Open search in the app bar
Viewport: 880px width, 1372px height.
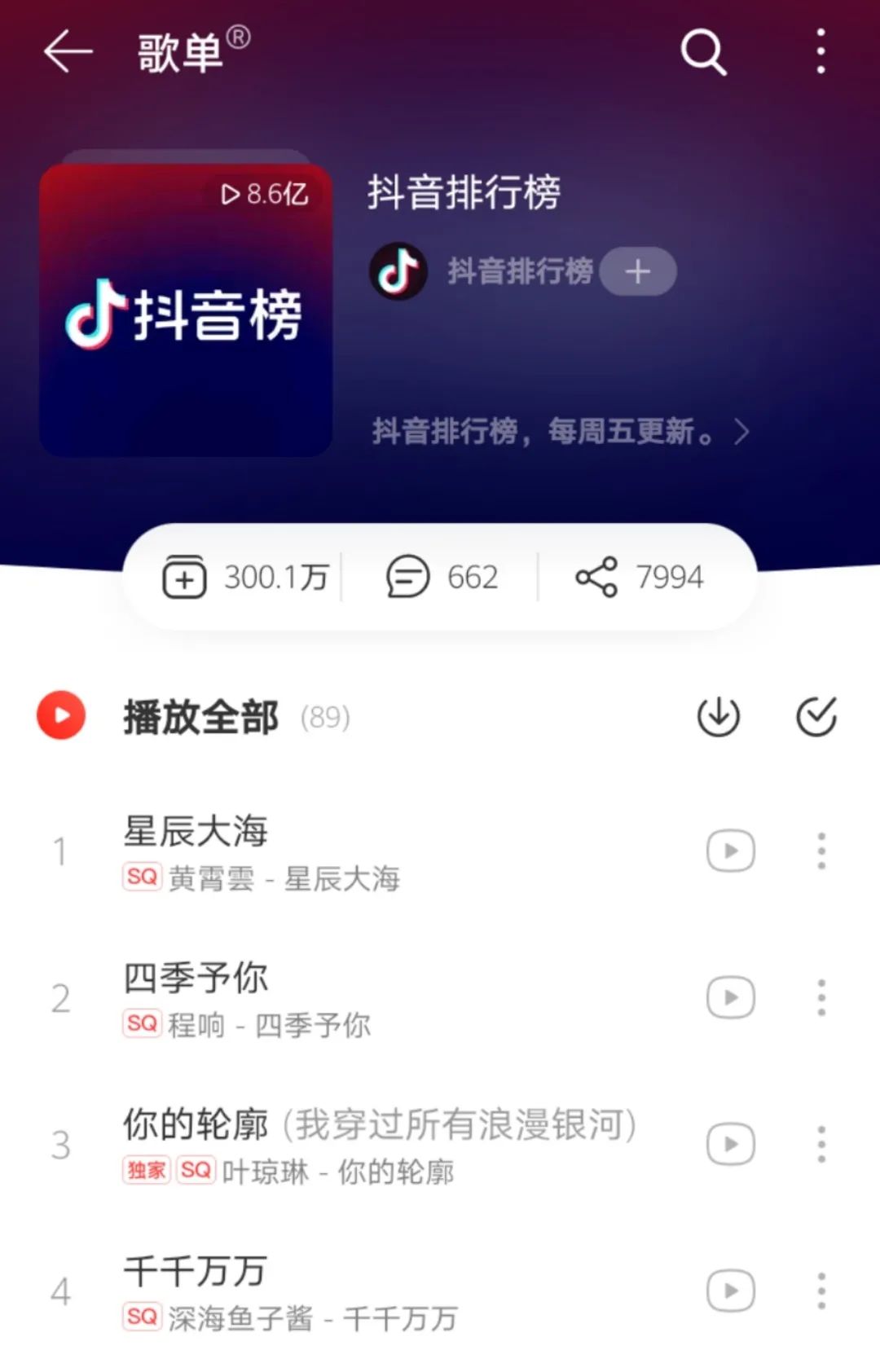tap(703, 52)
